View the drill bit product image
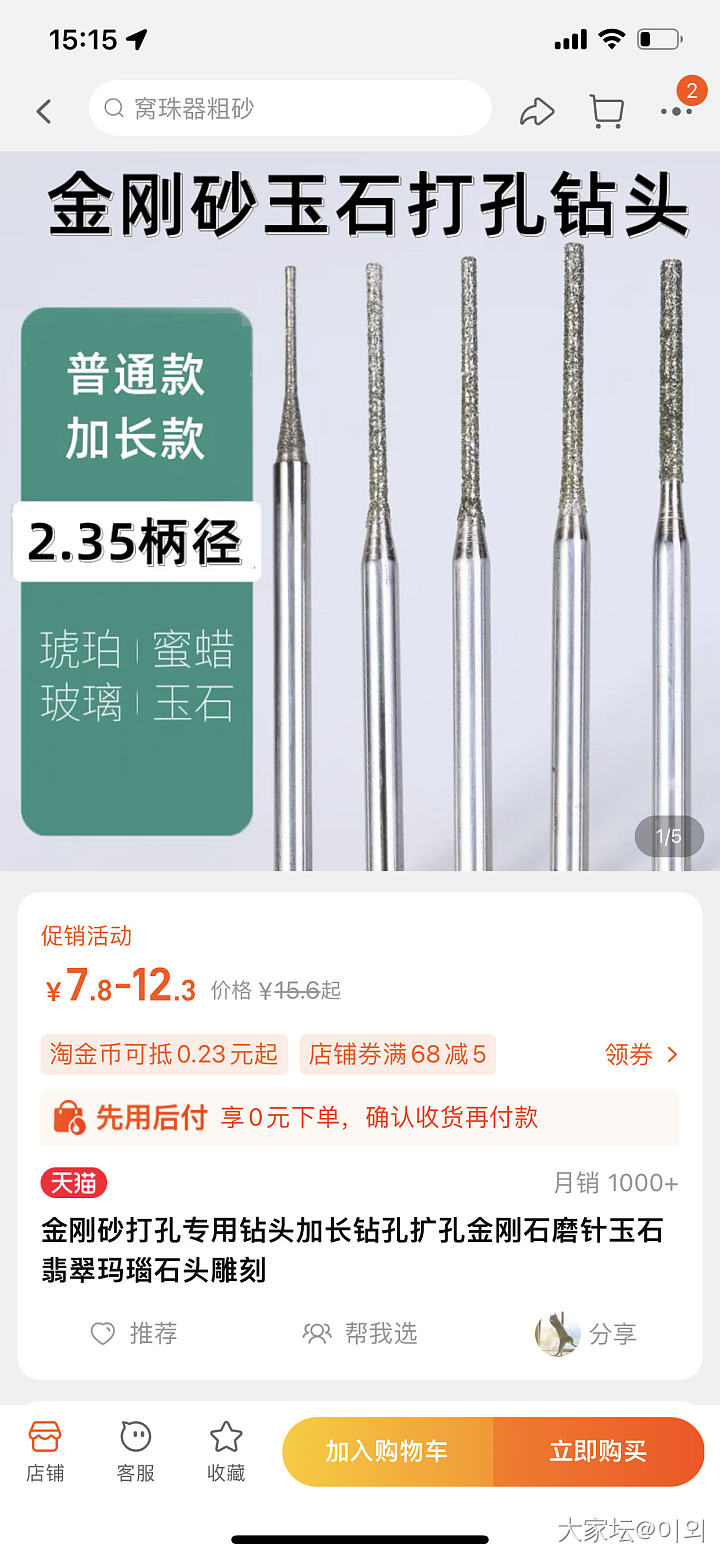Screen dimensions: 720x1558 click(x=360, y=510)
